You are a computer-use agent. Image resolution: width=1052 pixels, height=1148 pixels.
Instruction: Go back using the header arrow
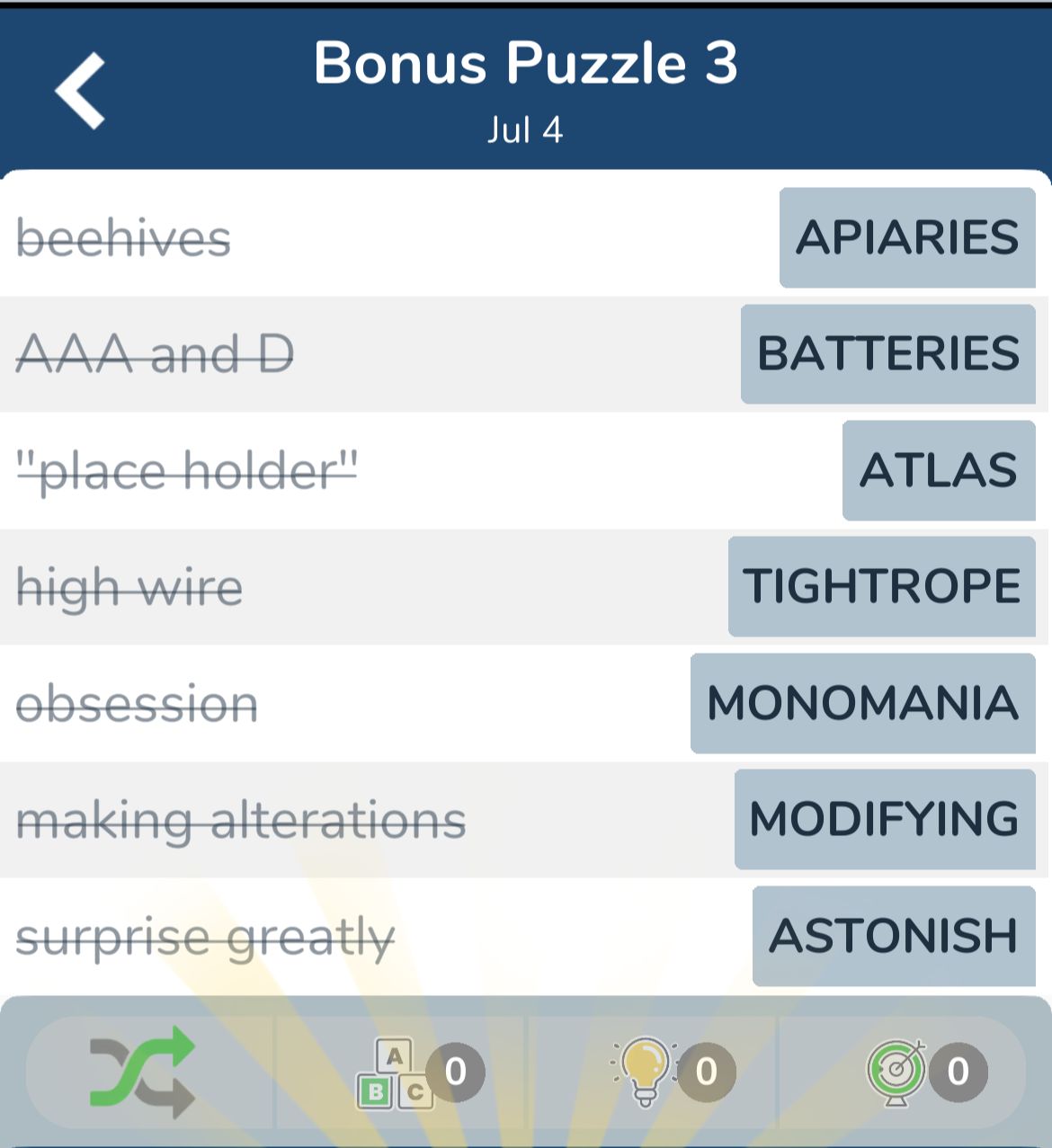pyautogui.click(x=81, y=90)
